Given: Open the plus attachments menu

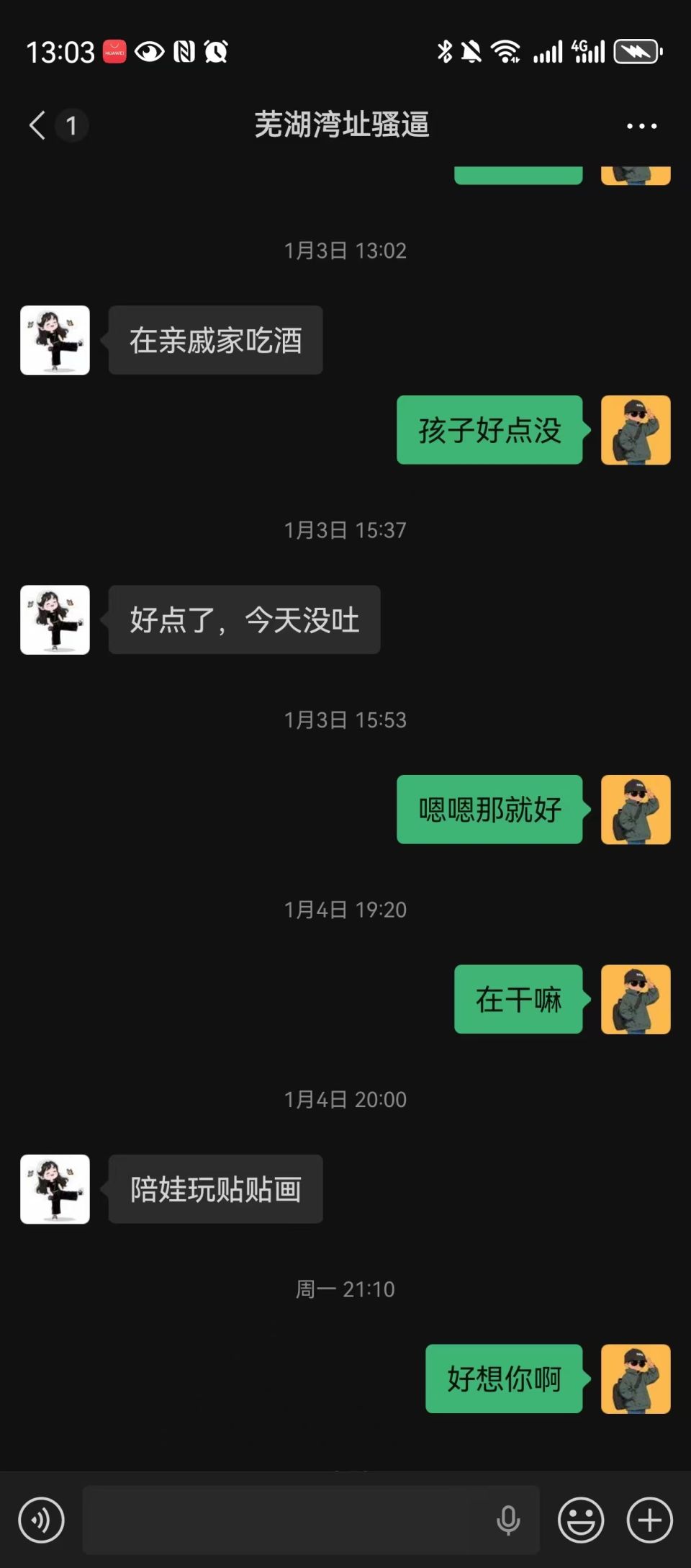Looking at the screenshot, I should click(x=649, y=1520).
